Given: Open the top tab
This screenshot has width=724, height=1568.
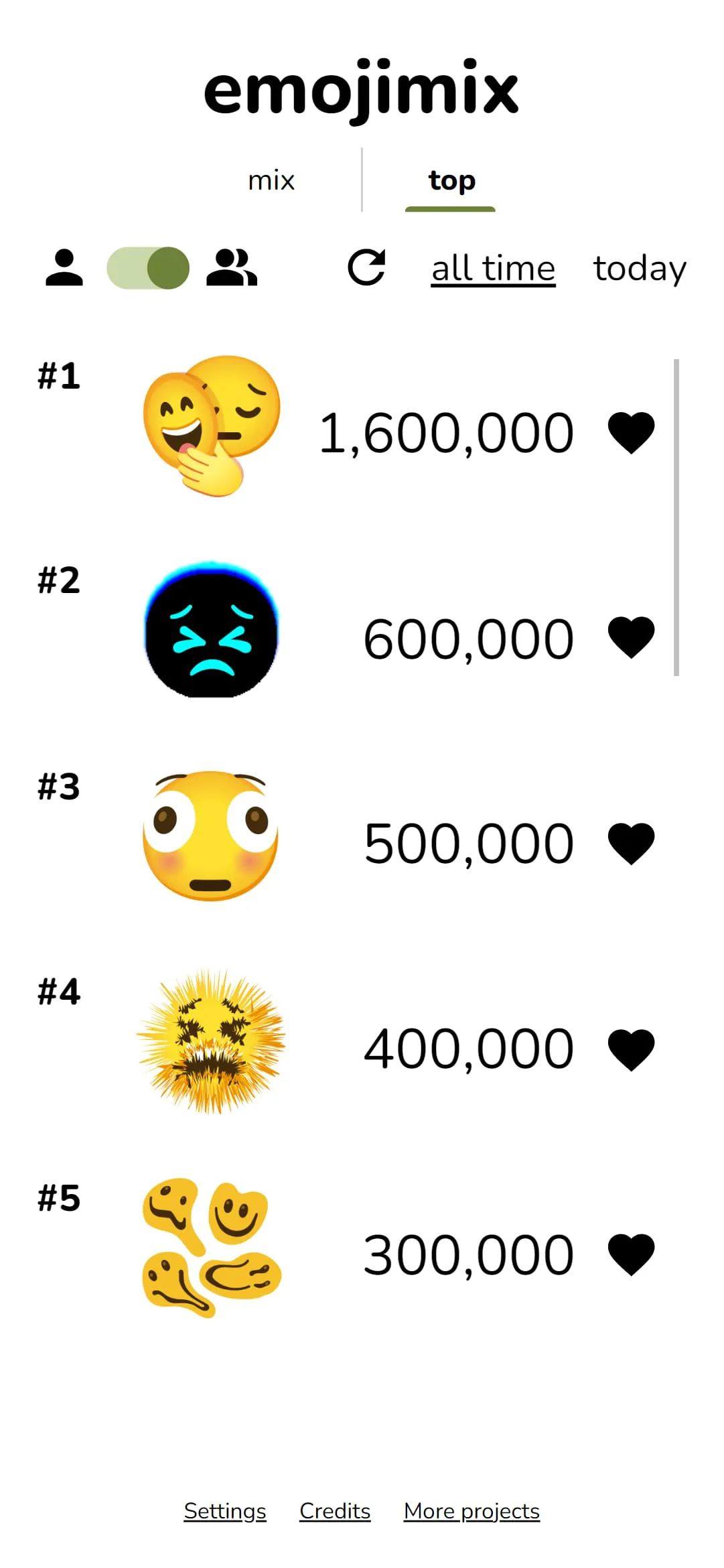Looking at the screenshot, I should pyautogui.click(x=450, y=180).
